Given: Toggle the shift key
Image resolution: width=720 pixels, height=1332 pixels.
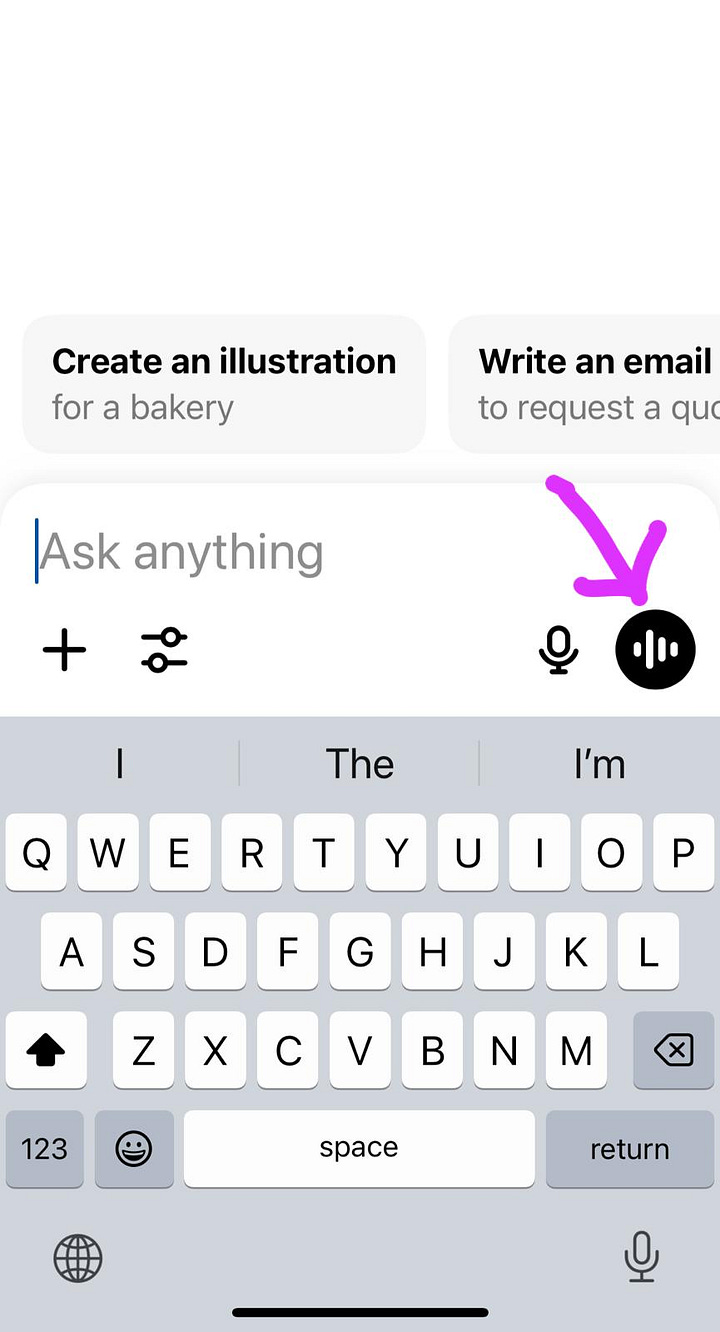Looking at the screenshot, I should pyautogui.click(x=45, y=1050).
